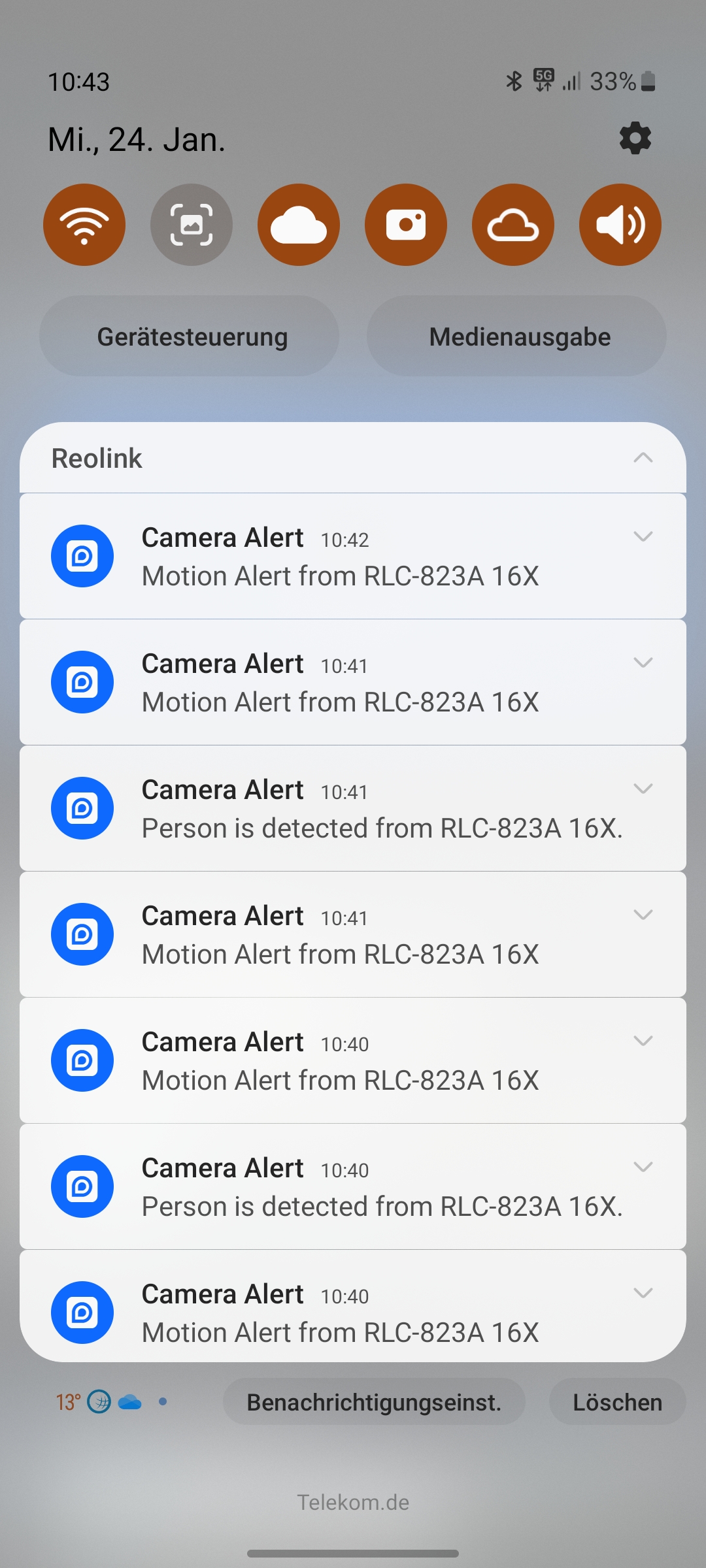Open settings via the gear icon

point(635,139)
